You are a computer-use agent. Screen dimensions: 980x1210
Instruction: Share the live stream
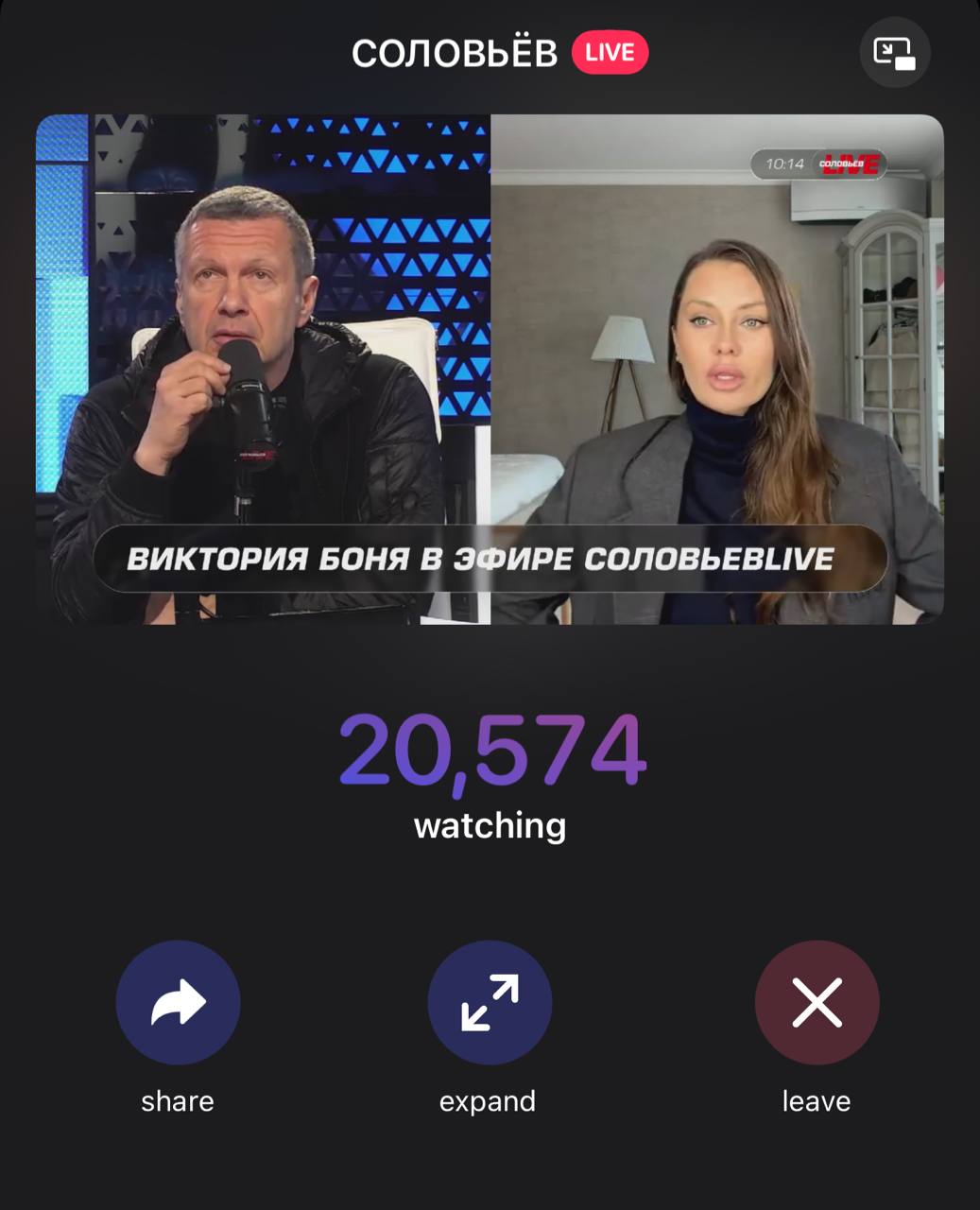(x=178, y=1002)
